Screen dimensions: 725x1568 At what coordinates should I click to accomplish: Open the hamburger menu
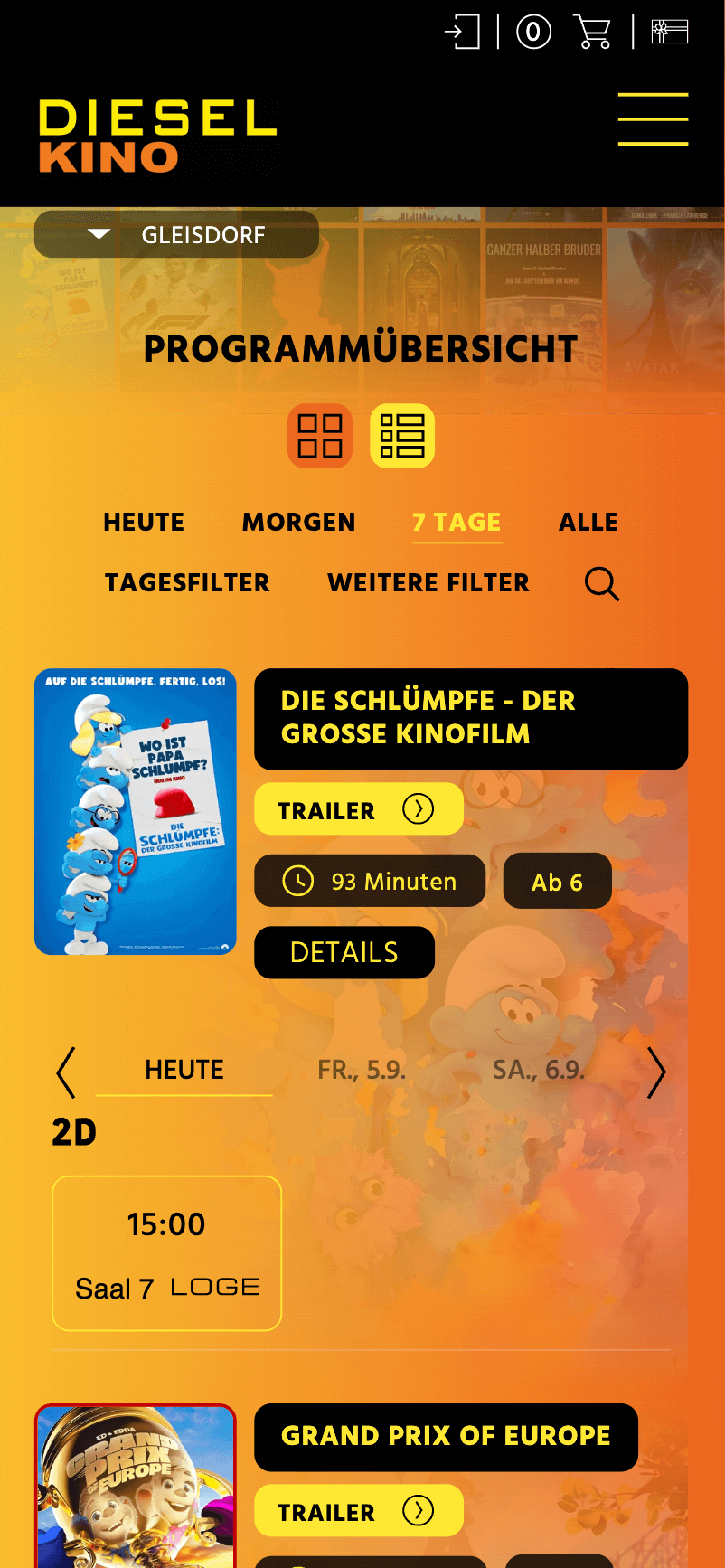(653, 118)
